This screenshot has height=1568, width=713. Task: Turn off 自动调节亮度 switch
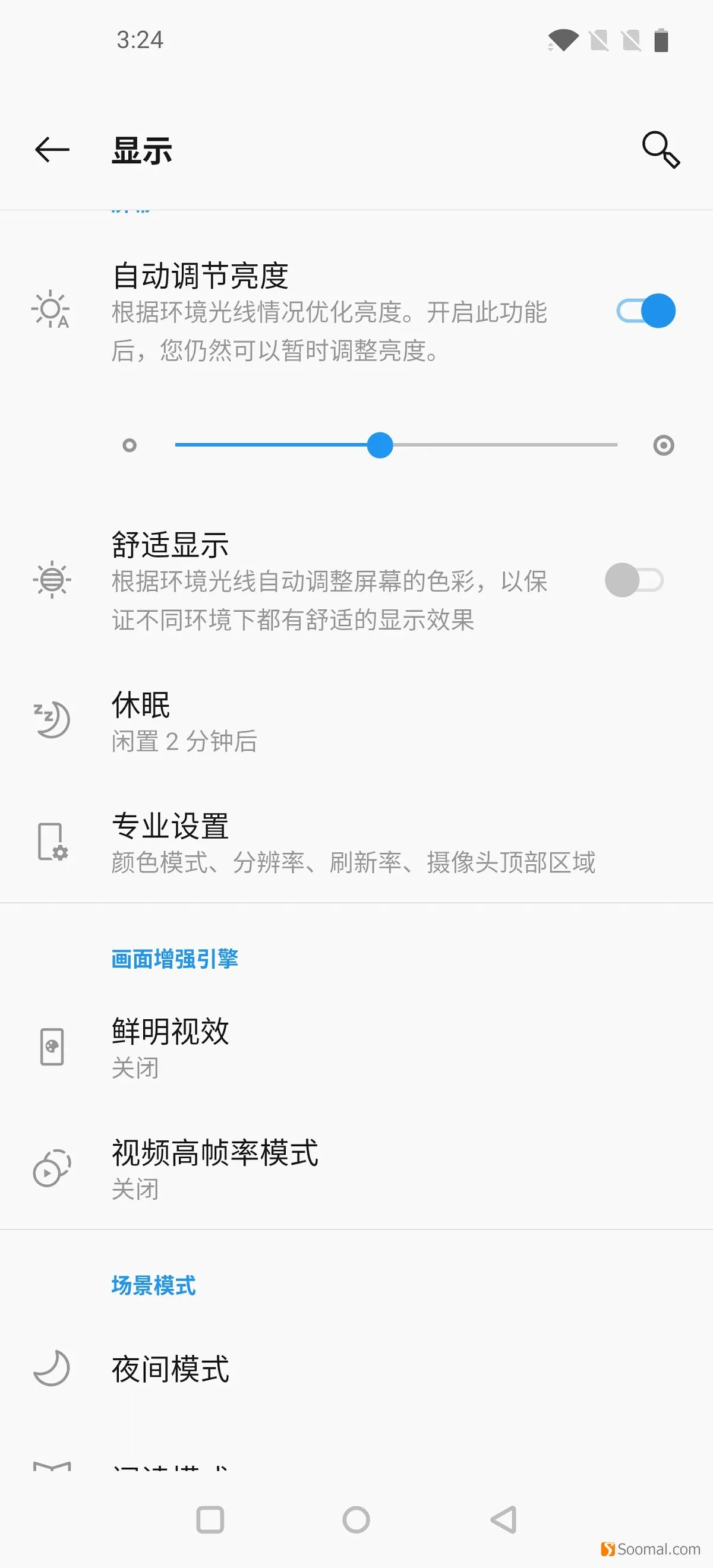click(x=646, y=311)
